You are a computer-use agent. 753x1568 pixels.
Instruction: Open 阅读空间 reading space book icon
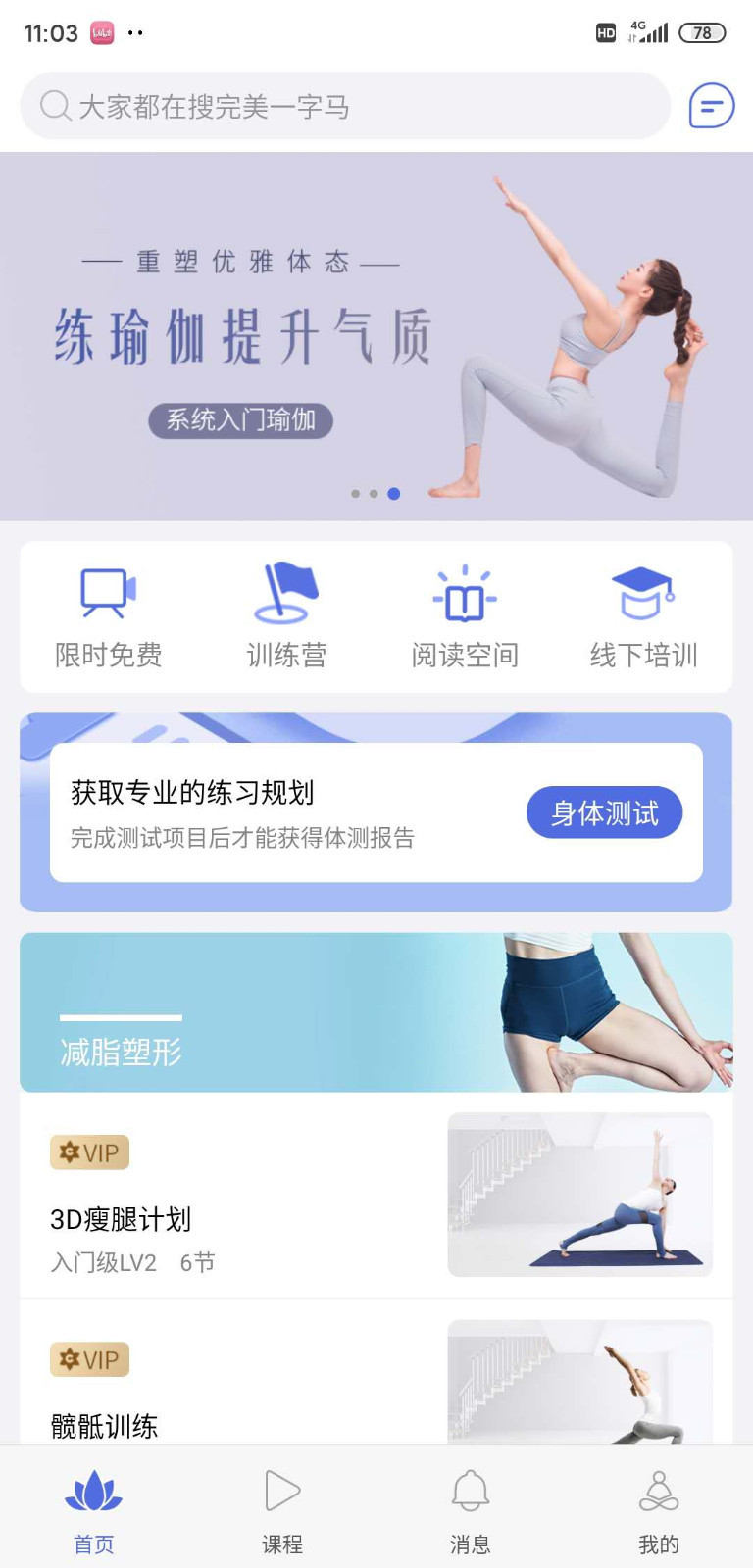tap(464, 591)
